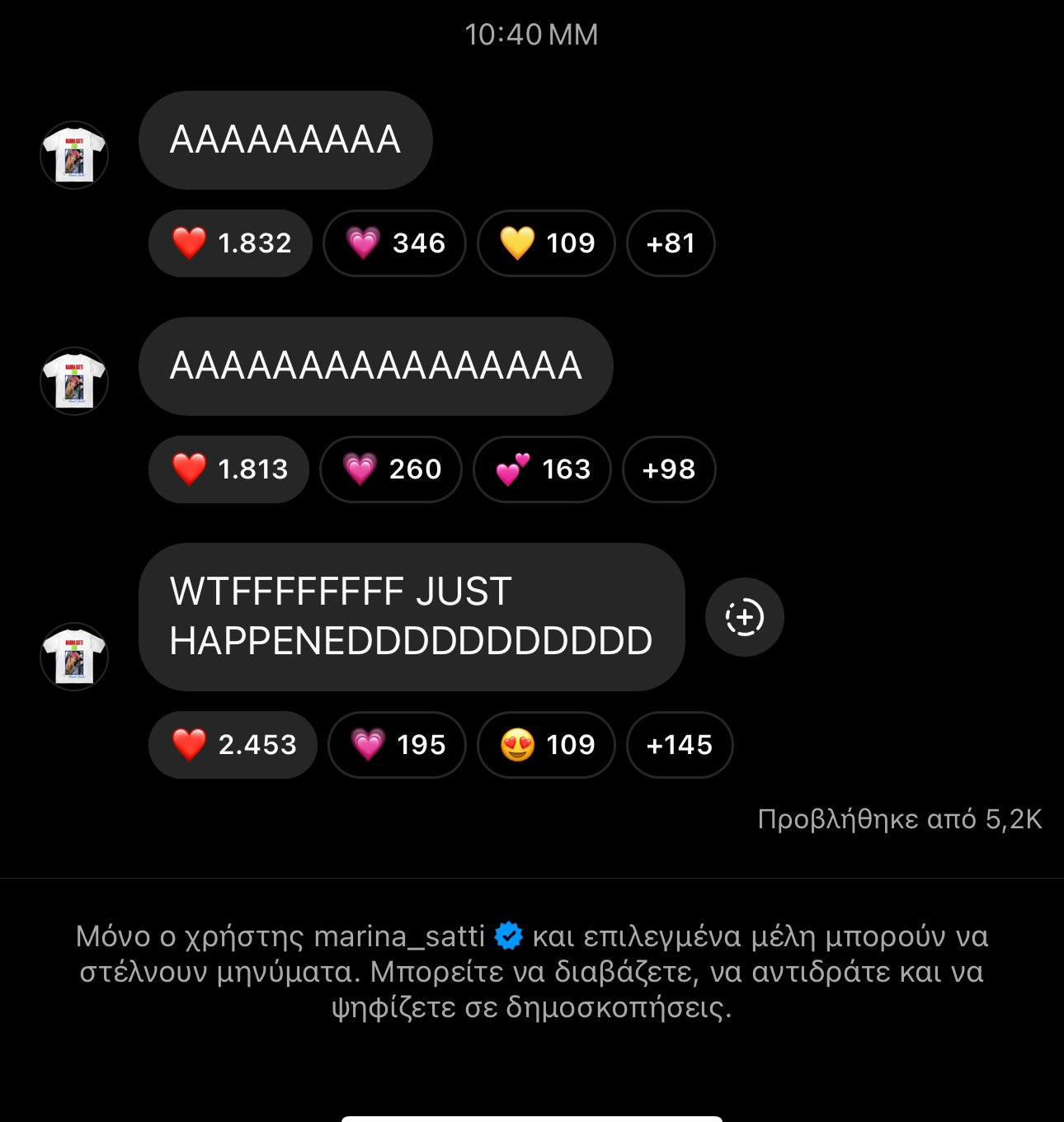Image resolution: width=1064 pixels, height=1122 pixels.
Task: Tap the two hearts reaction showing 163
Action: tap(542, 469)
